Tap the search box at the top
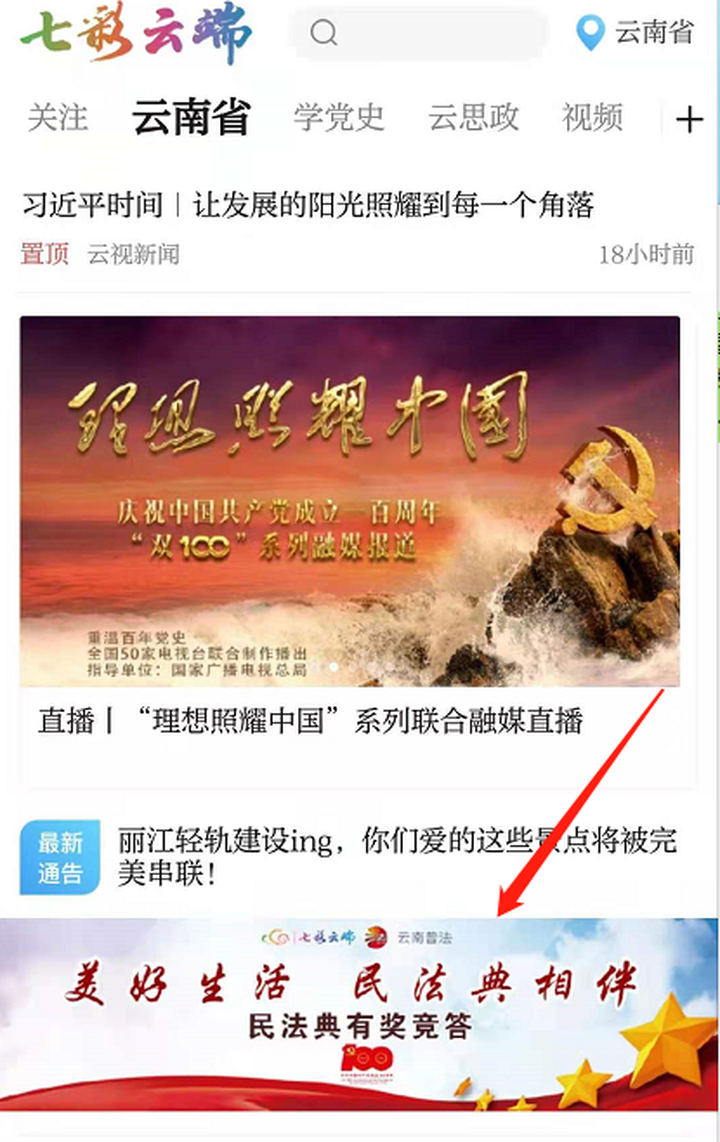Image resolution: width=720 pixels, height=1142 pixels. [x=420, y=34]
